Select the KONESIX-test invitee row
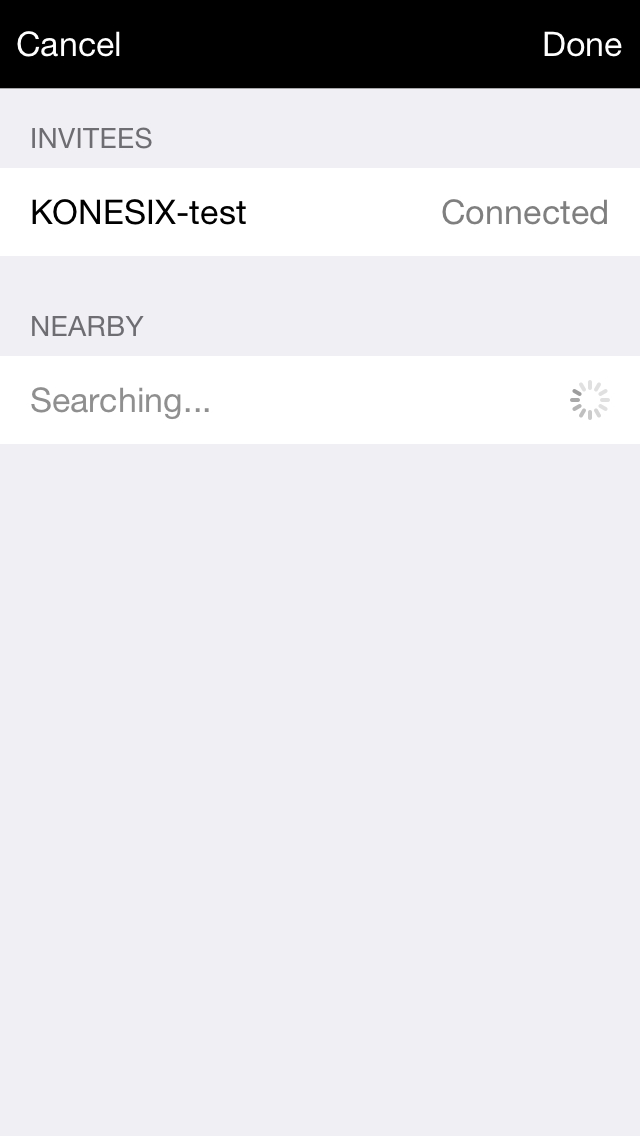Image resolution: width=640 pixels, height=1136 pixels. [x=320, y=212]
